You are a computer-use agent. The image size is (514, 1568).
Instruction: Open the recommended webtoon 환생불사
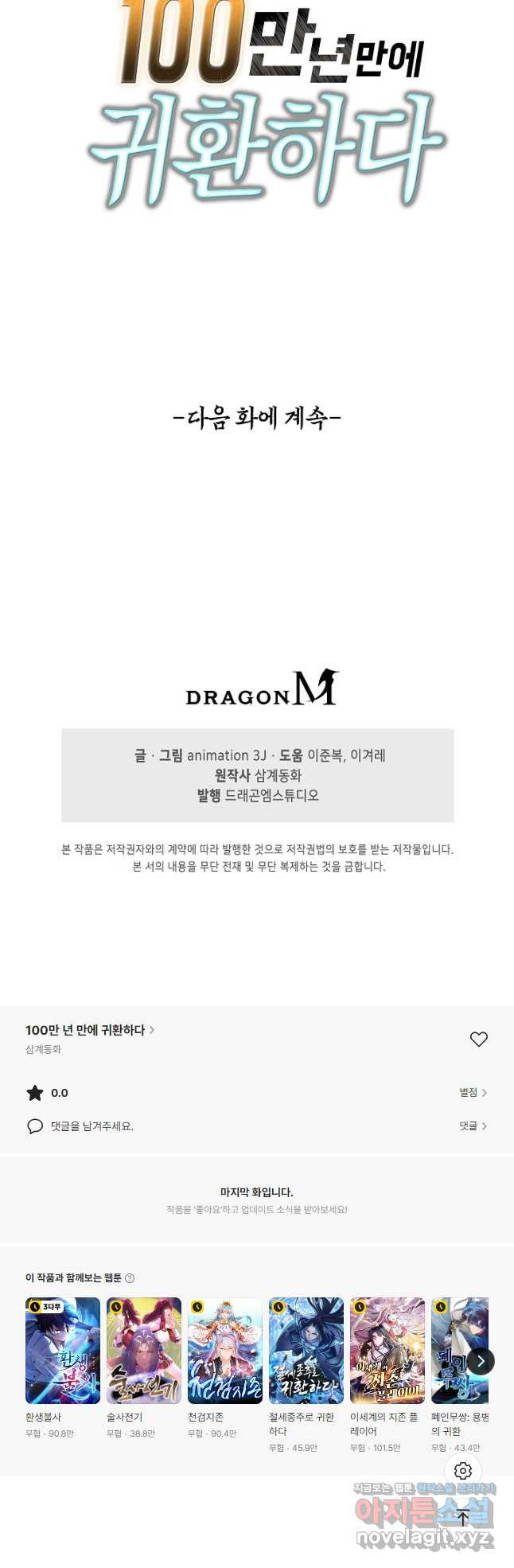click(x=62, y=1351)
